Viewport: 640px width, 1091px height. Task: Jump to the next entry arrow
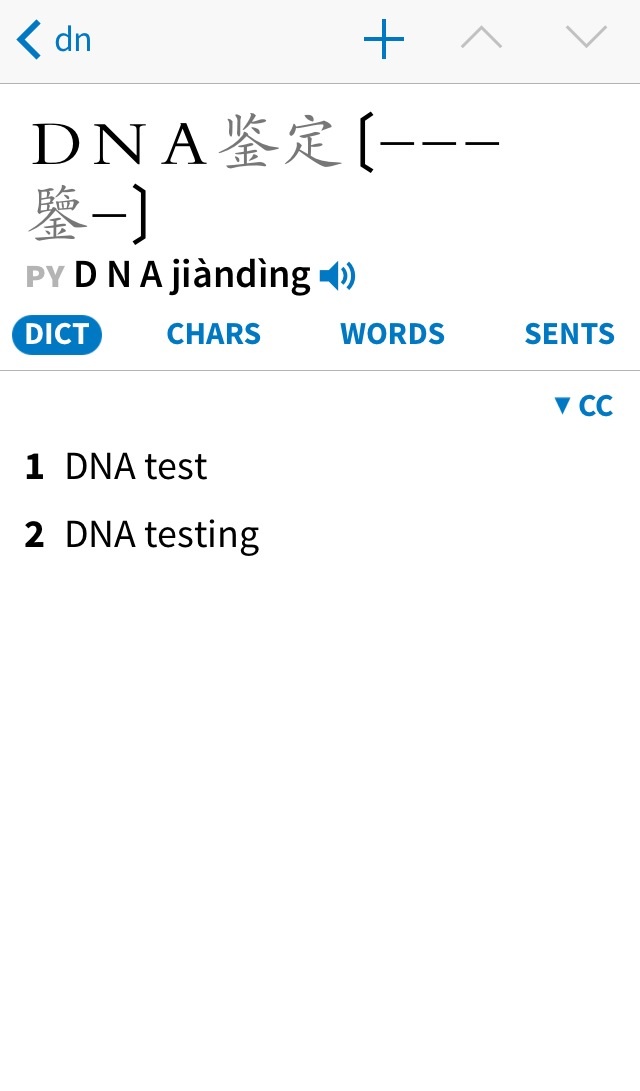click(586, 38)
